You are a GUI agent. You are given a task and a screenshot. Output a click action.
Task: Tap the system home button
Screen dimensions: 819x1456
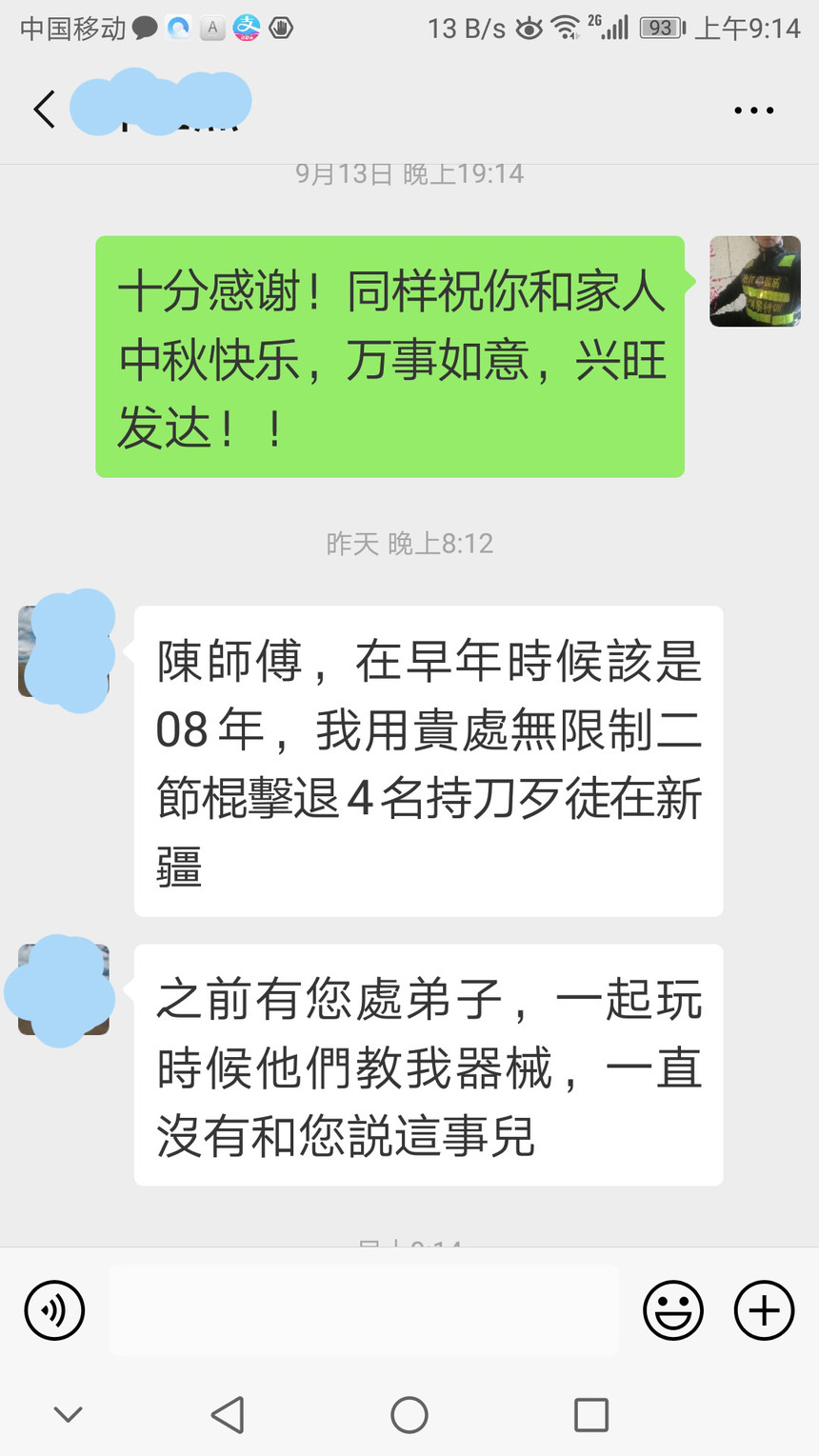[409, 1415]
